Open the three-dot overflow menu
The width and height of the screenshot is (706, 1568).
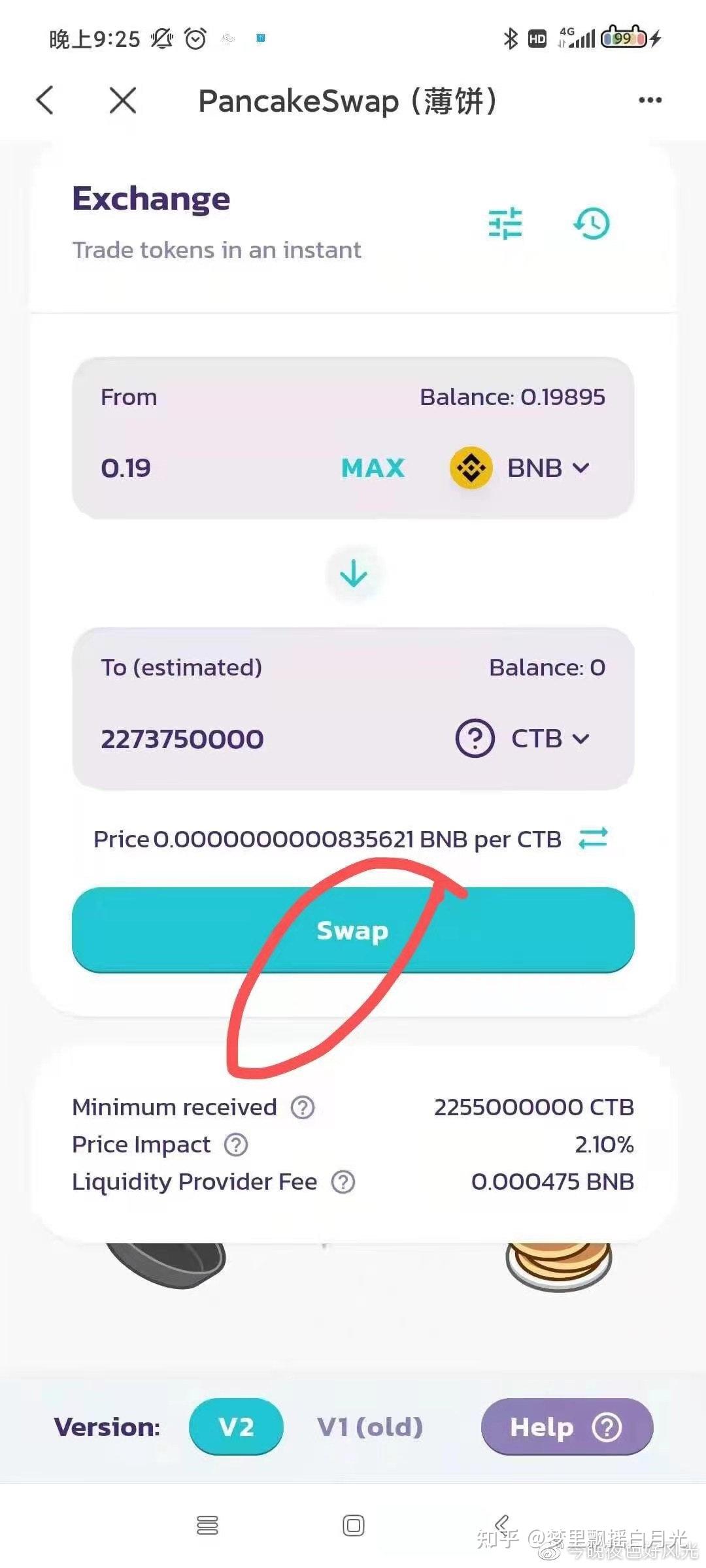coord(650,100)
